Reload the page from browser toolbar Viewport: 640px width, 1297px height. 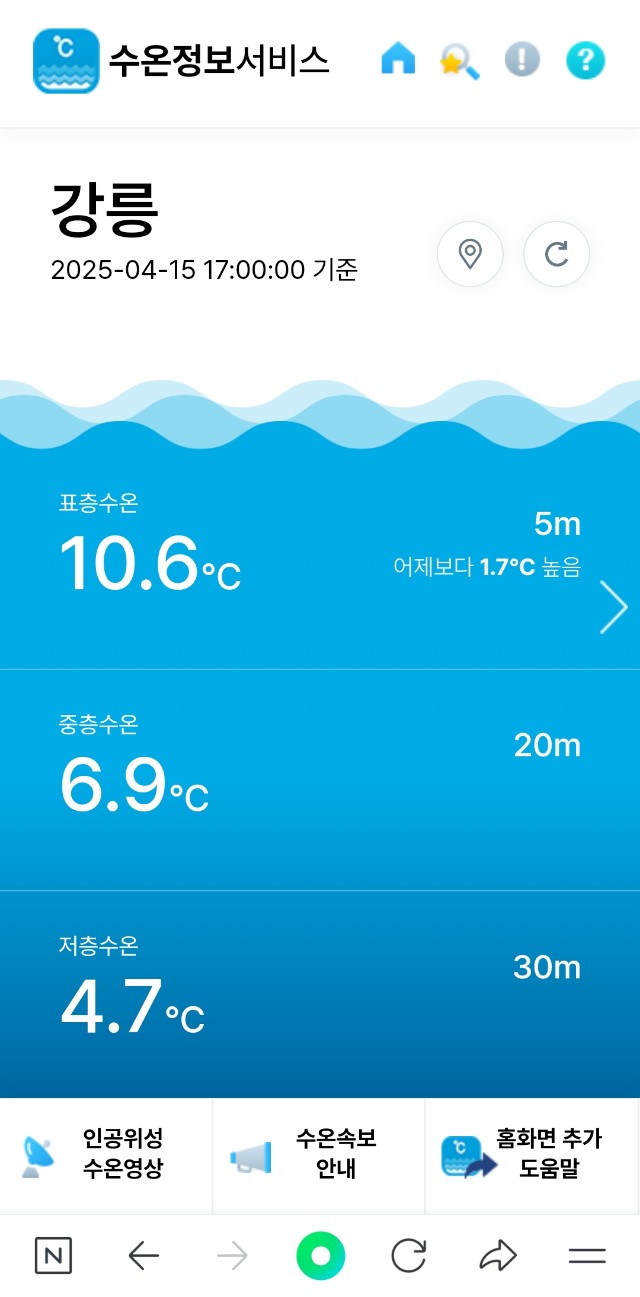pos(409,1256)
